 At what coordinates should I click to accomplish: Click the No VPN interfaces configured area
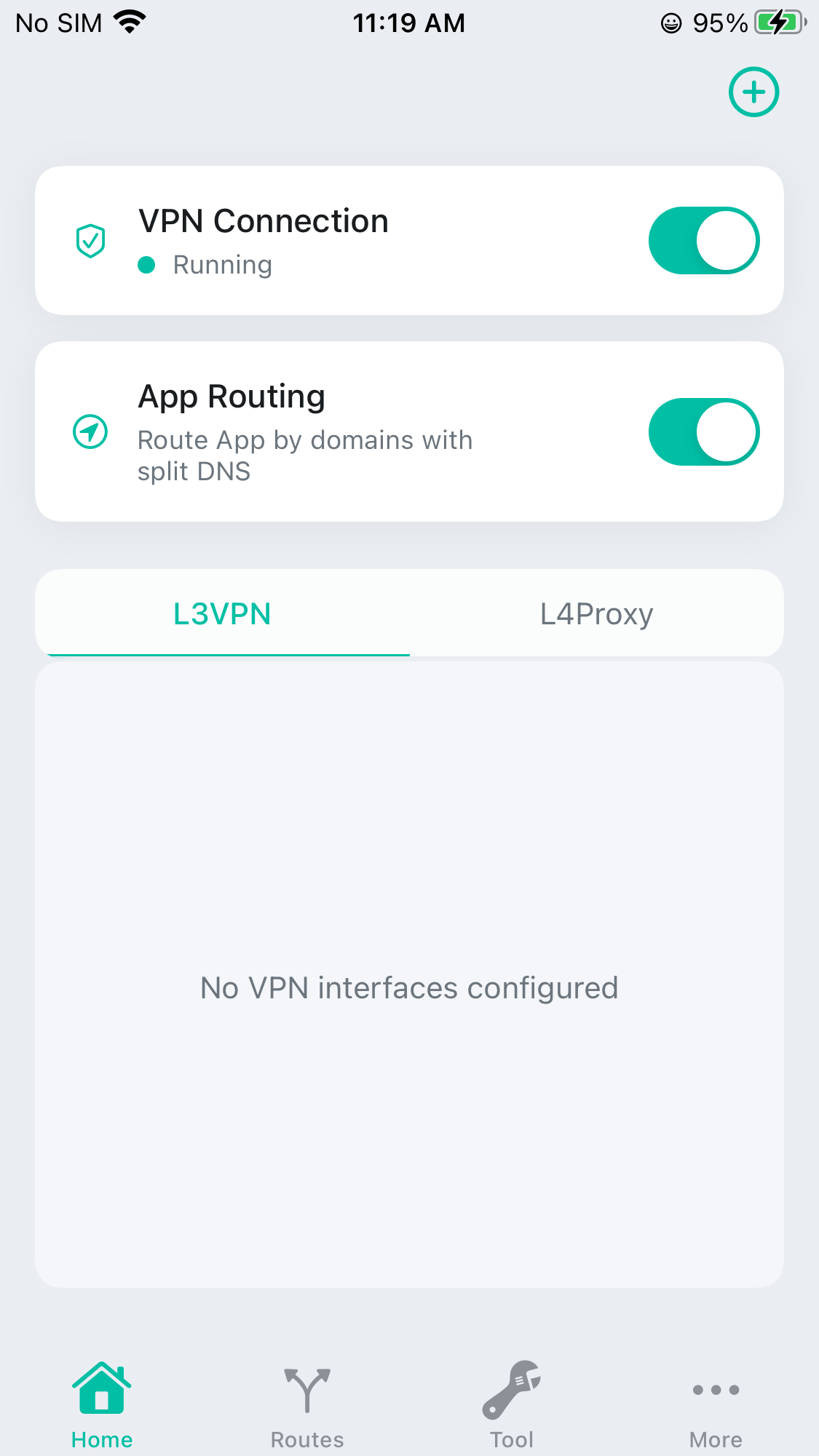coord(409,987)
